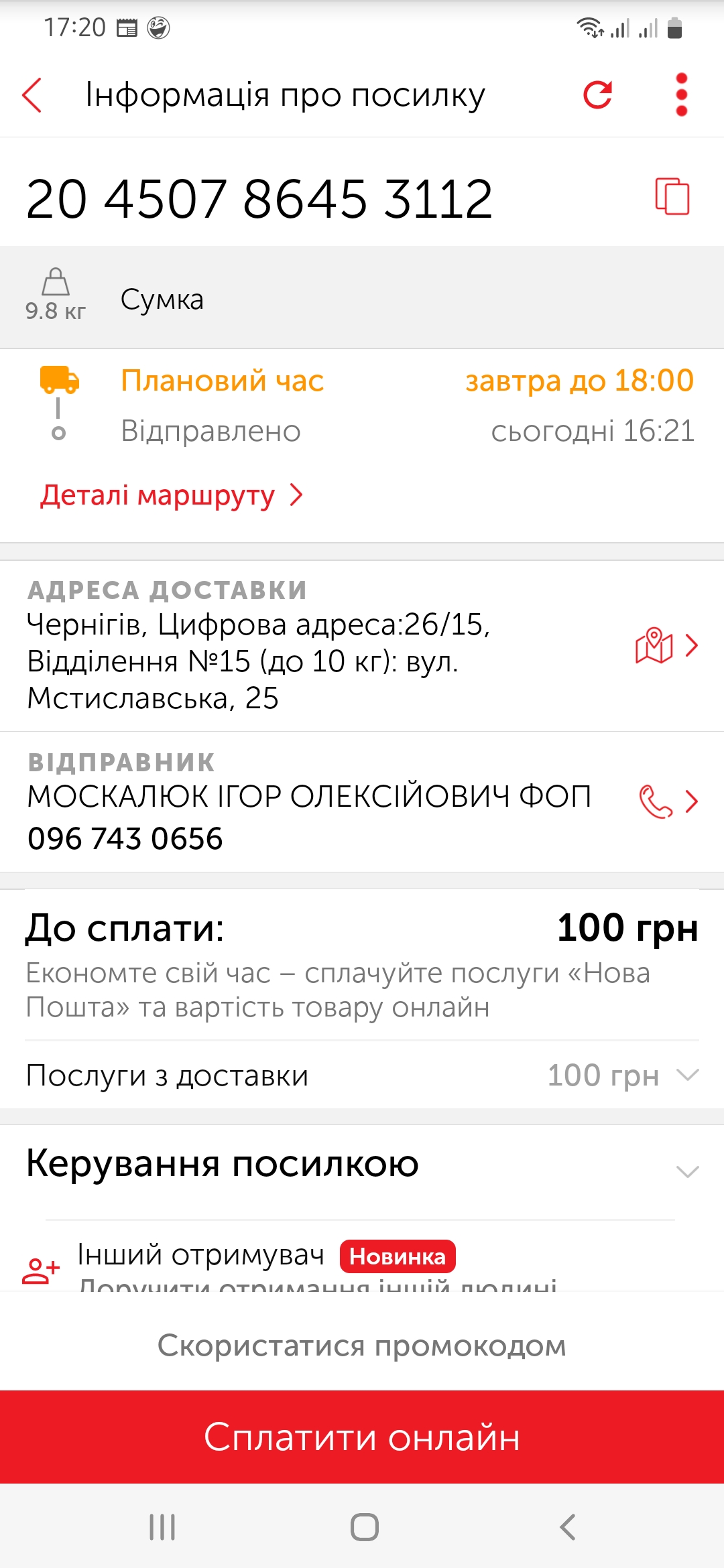Expand Послуги з доставки cost breakdown
The image size is (724, 1568).
362,1075
